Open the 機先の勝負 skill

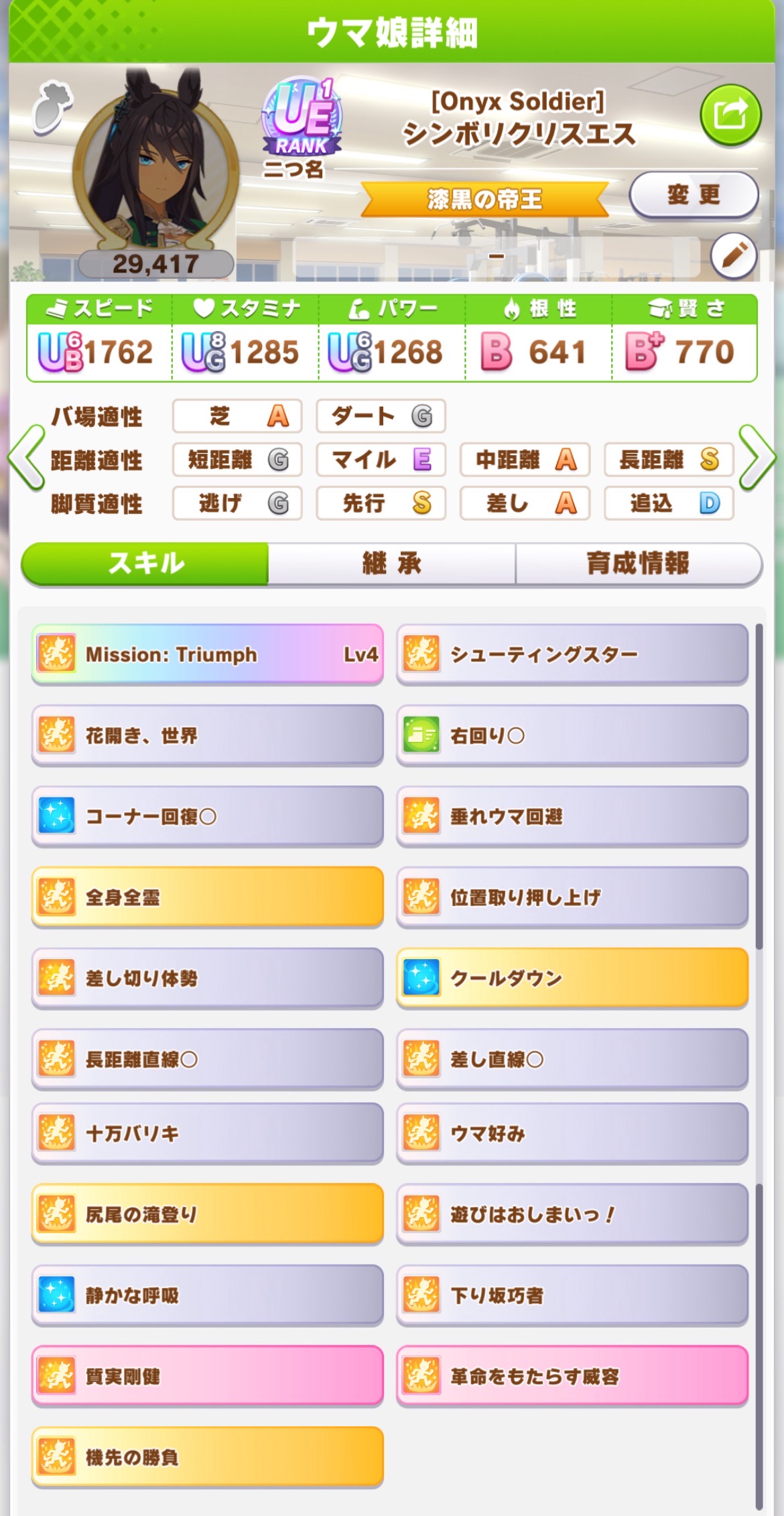(x=208, y=1457)
